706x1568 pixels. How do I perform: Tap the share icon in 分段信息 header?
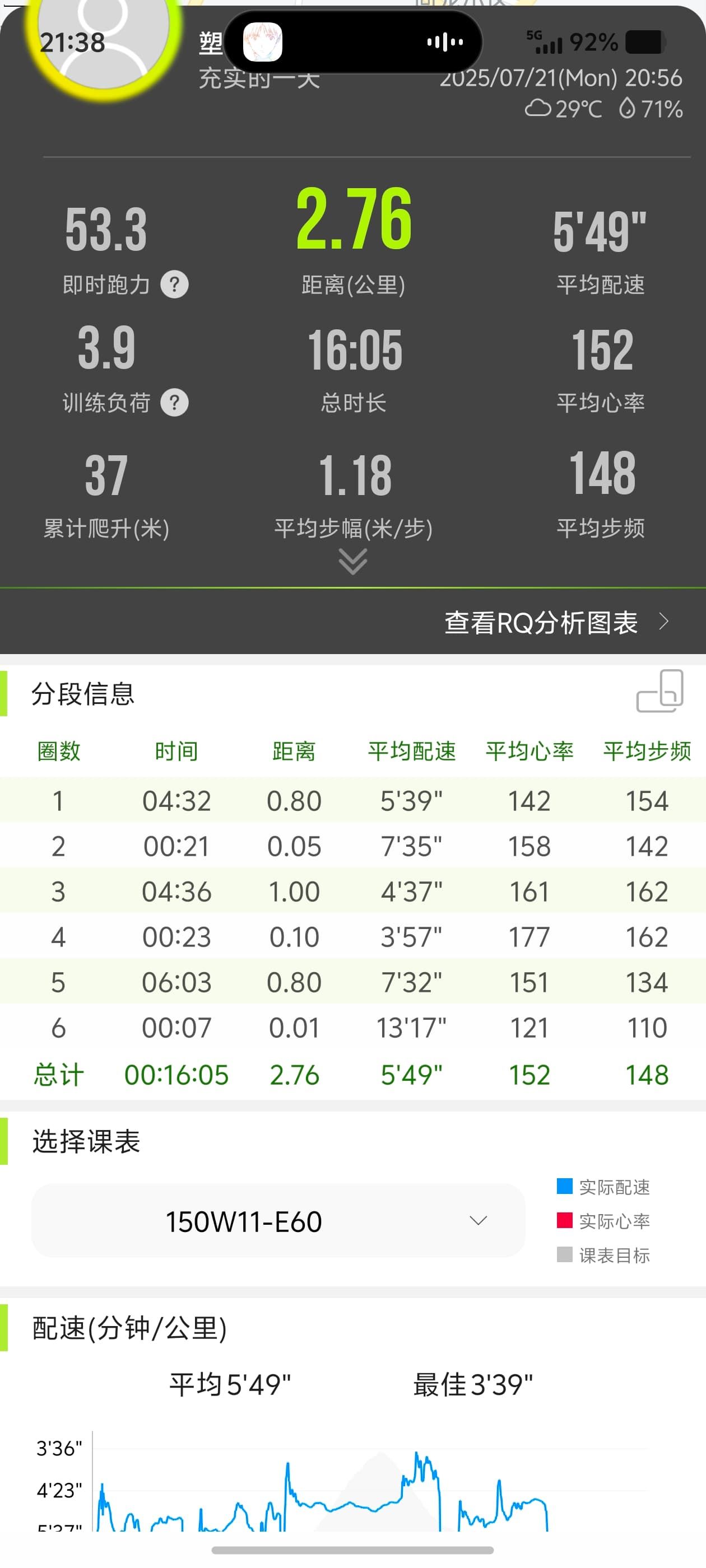659,691
